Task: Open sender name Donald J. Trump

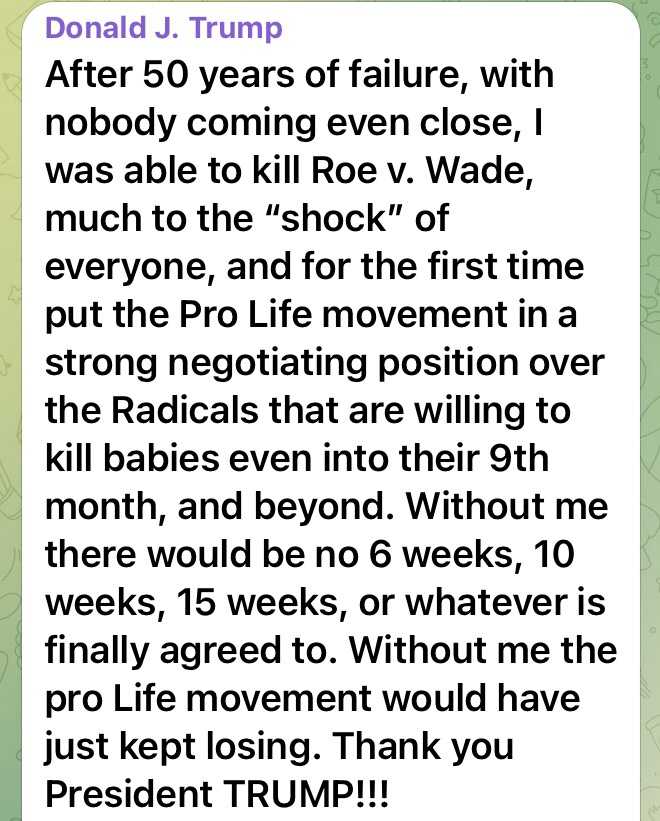Action: coord(164,28)
